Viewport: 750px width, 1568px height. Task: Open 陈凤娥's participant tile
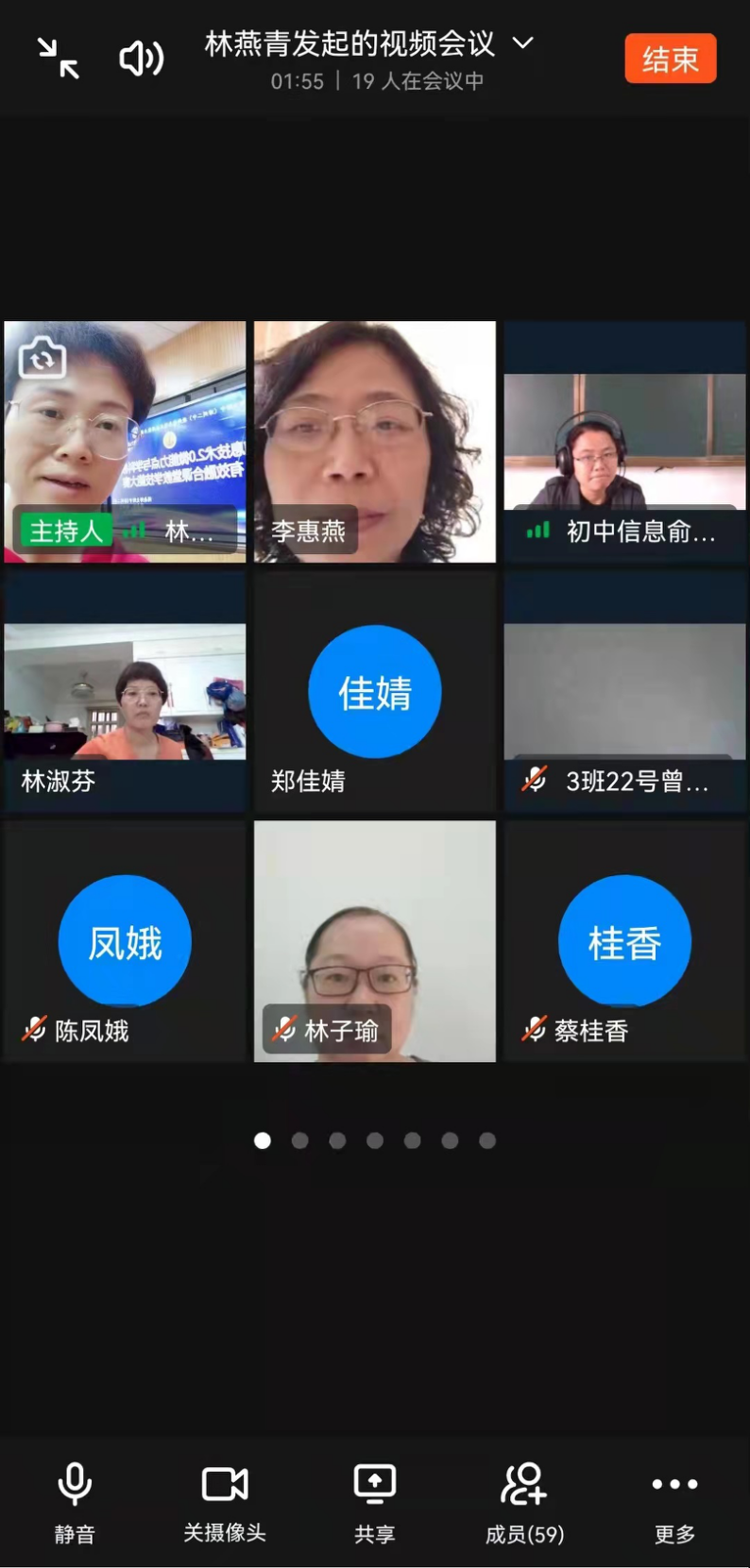125,941
